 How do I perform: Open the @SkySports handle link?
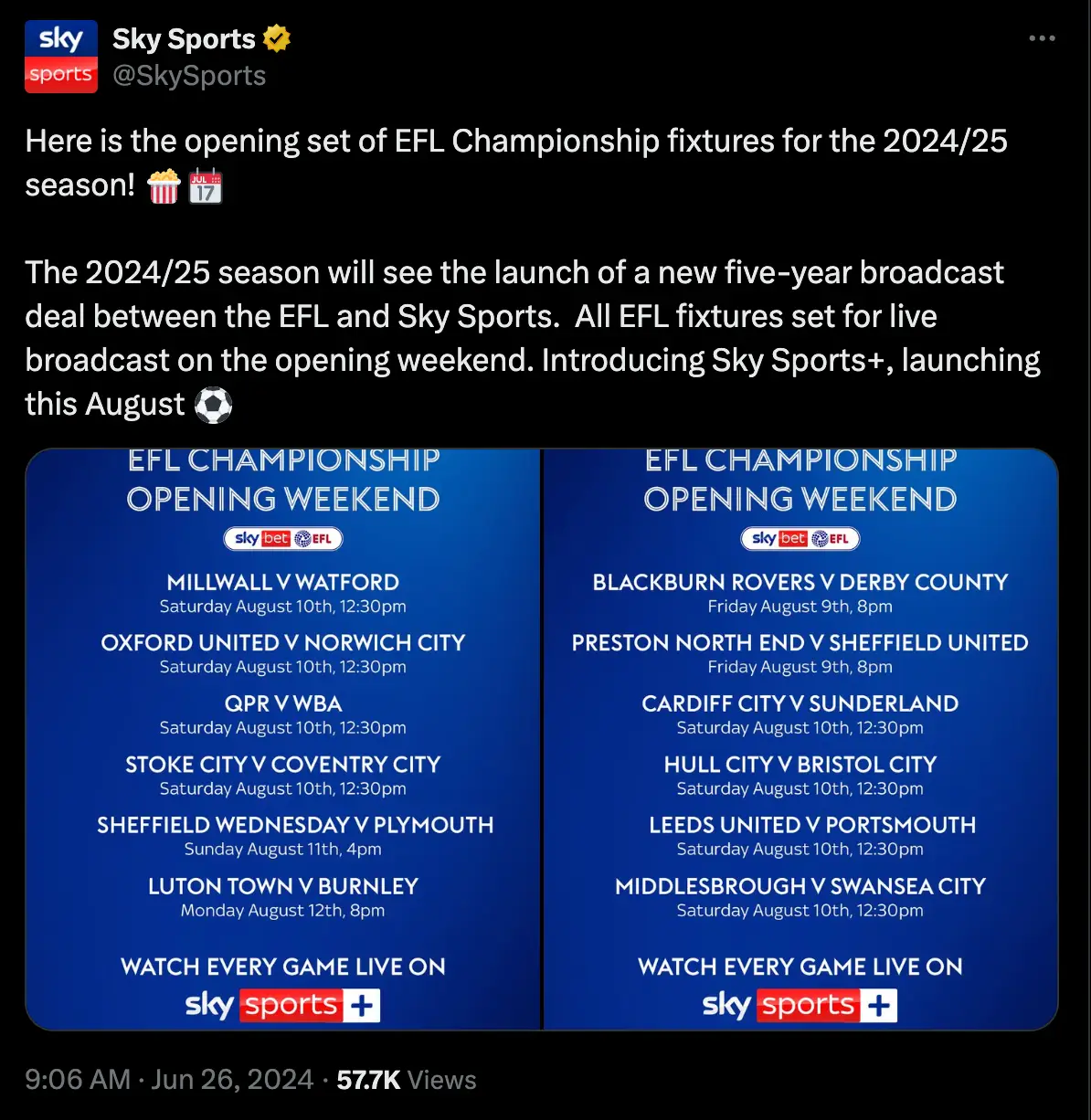pos(189,76)
